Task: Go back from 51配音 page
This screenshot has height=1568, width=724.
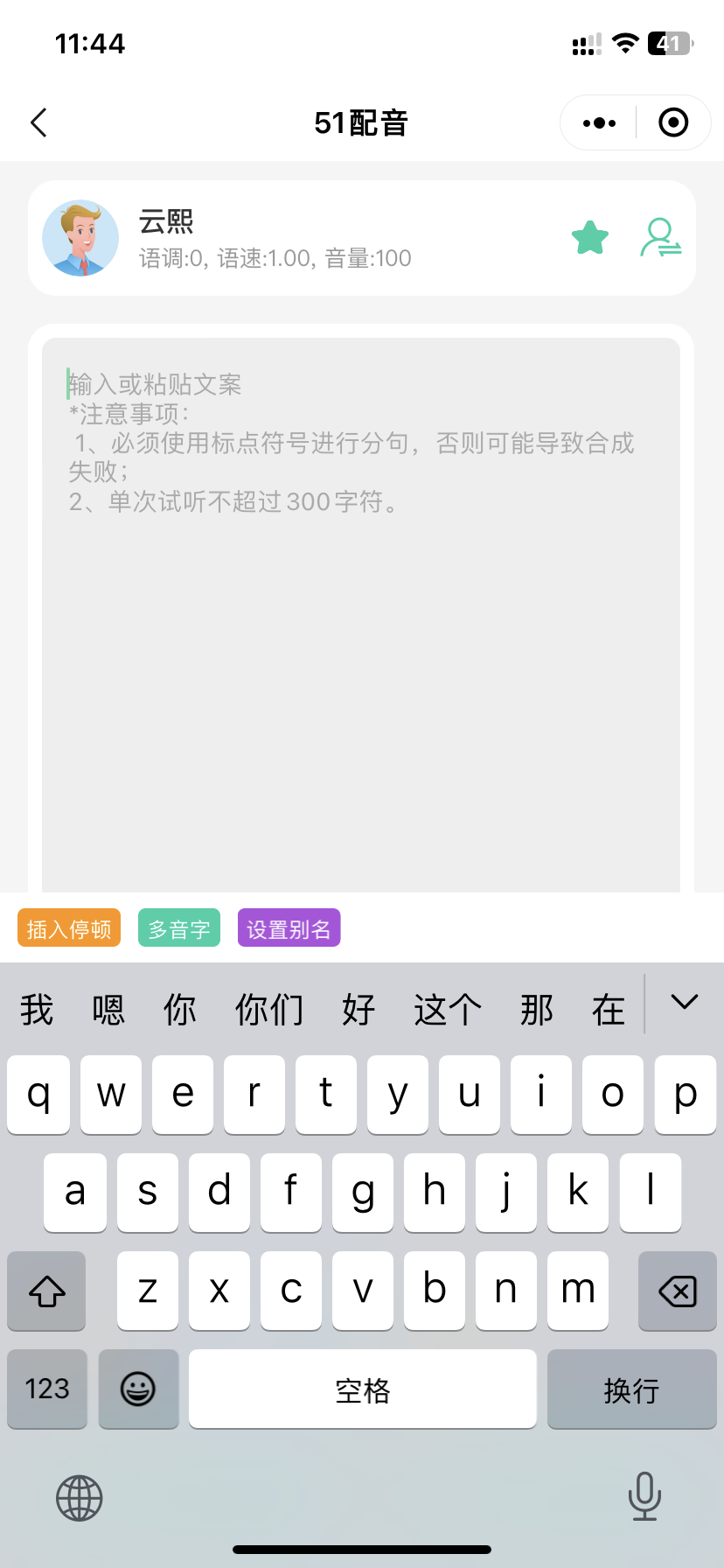Action: point(38,122)
